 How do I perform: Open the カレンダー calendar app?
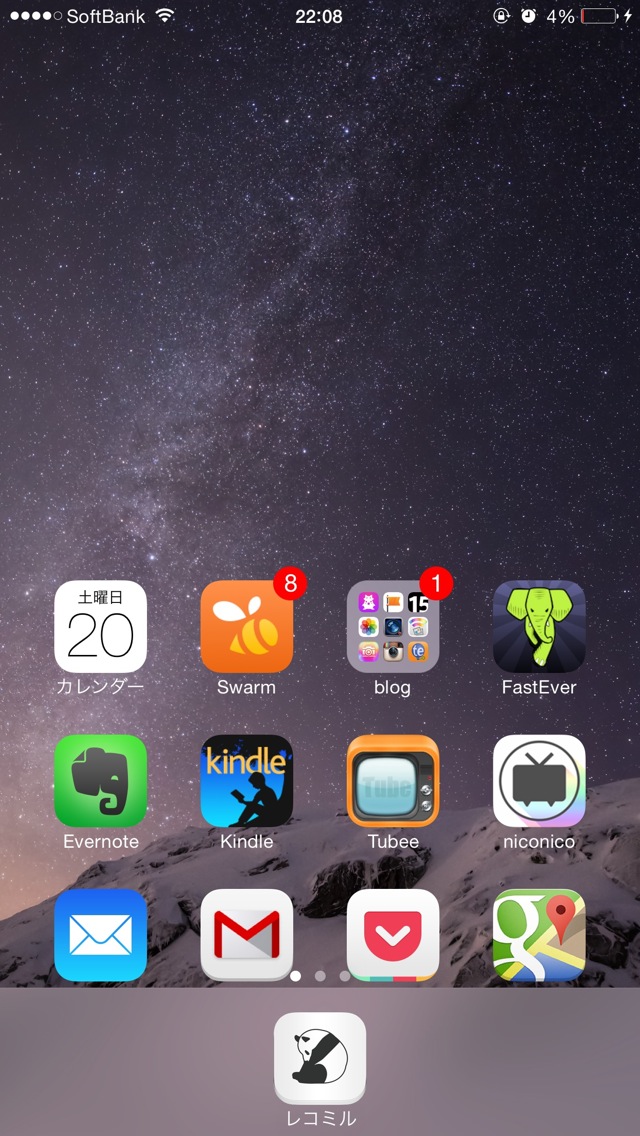(x=101, y=627)
